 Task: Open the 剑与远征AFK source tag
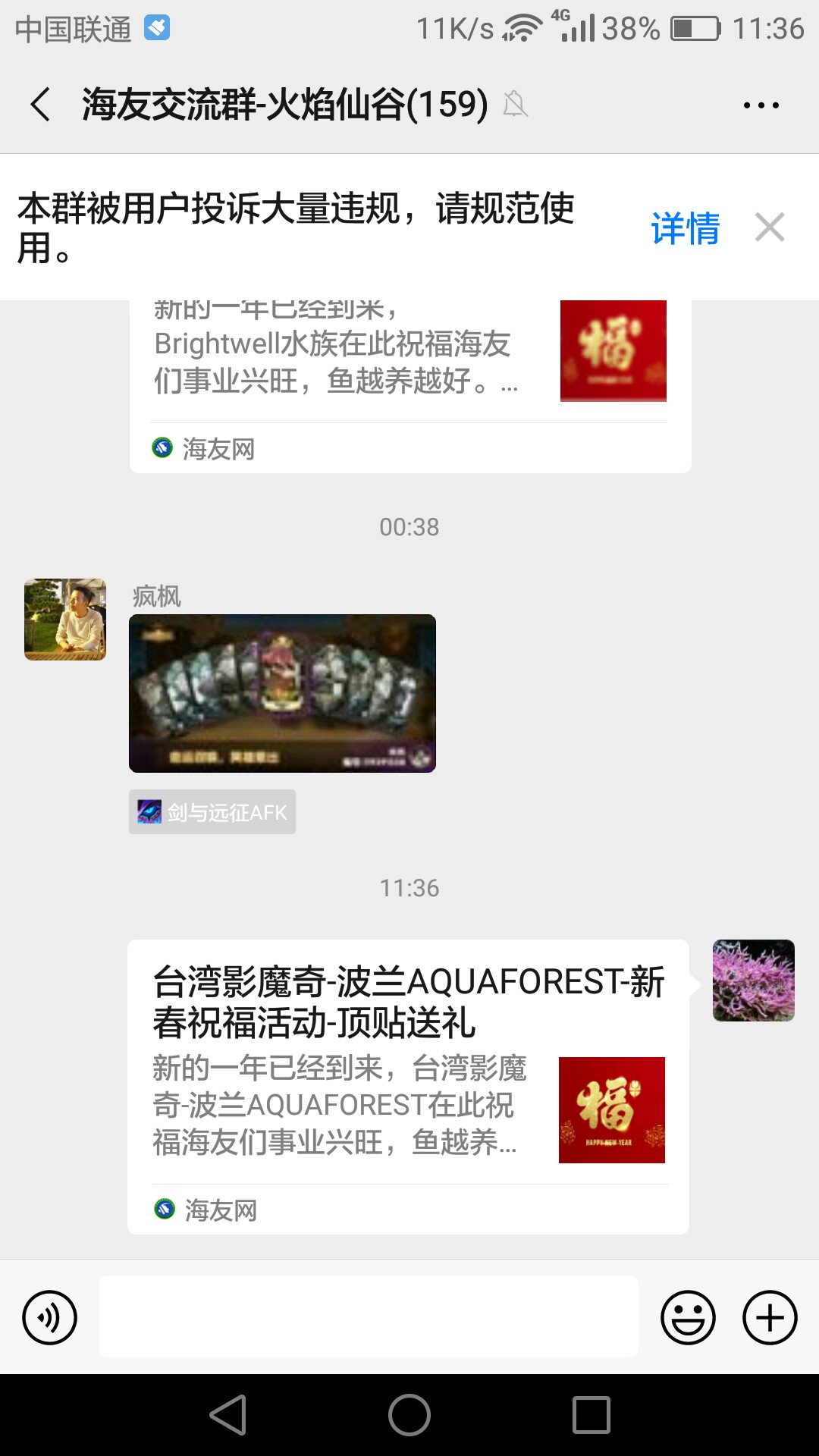click(x=212, y=812)
